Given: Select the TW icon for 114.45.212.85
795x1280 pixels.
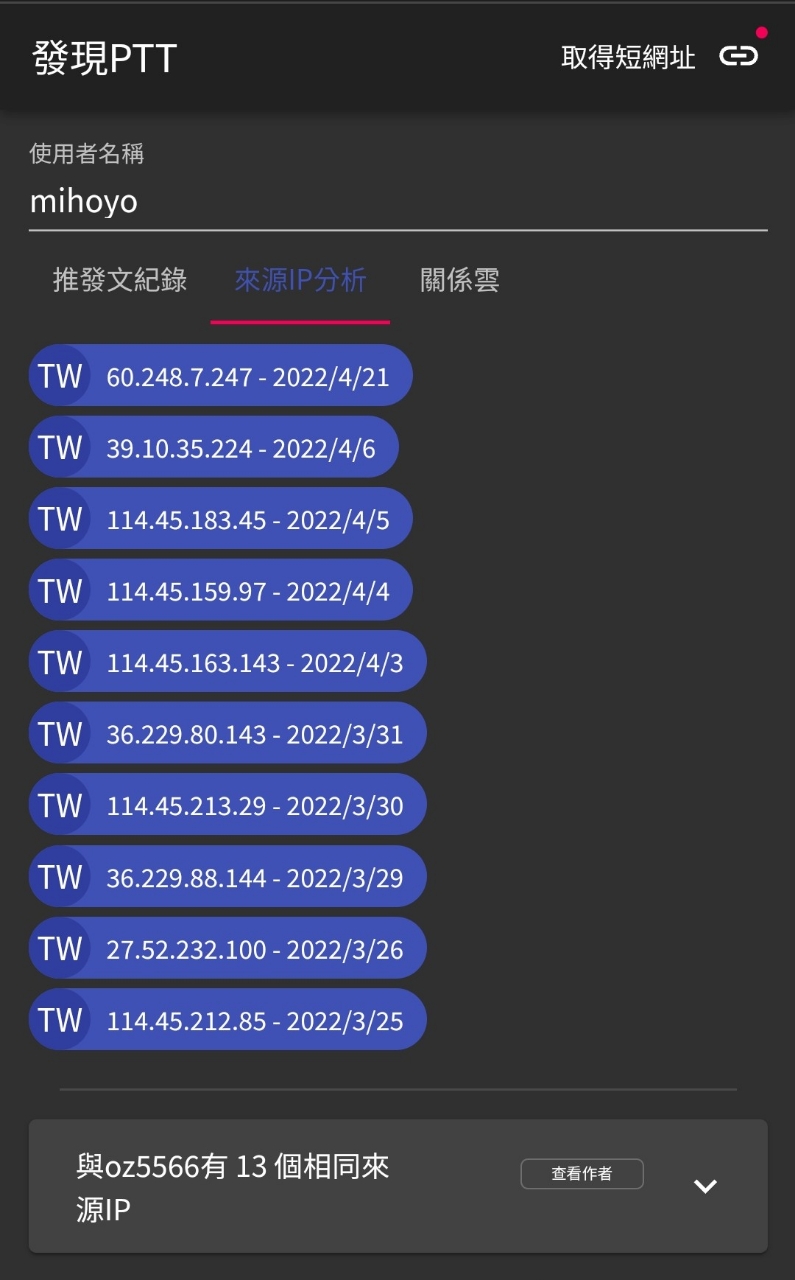Looking at the screenshot, I should (60, 1019).
